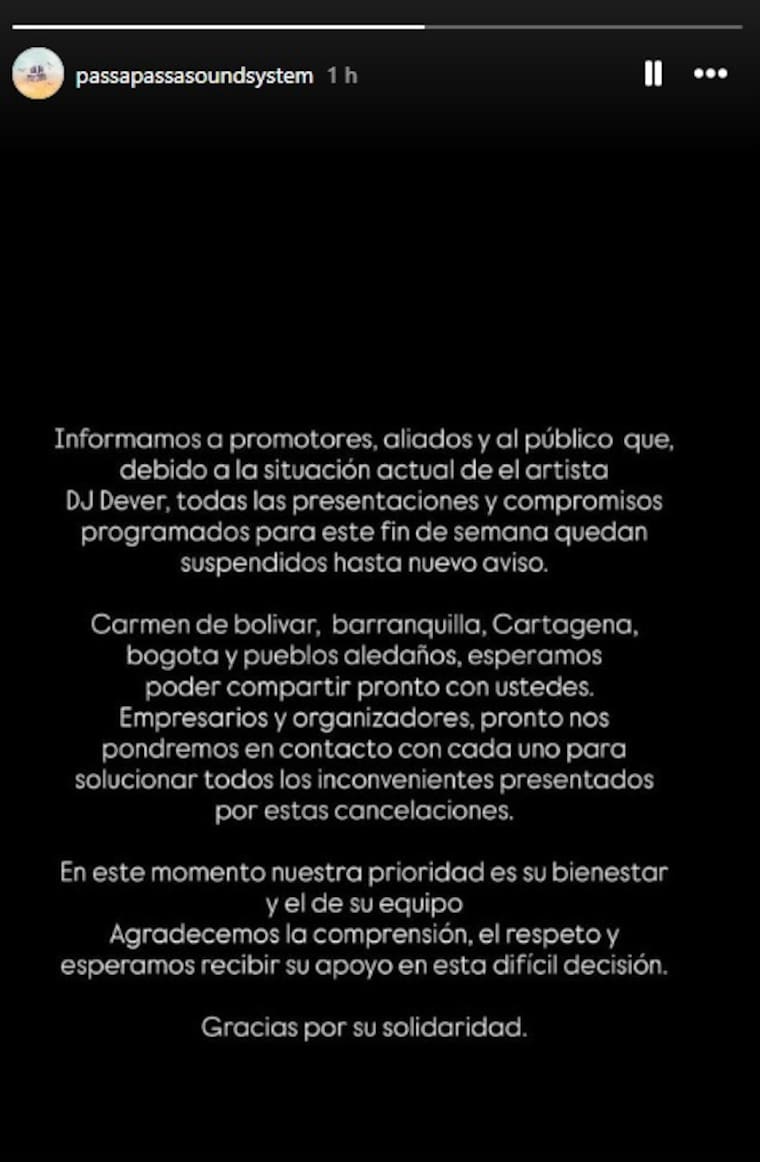Pause the story playback
Image resolution: width=760 pixels, height=1162 pixels.
653,74
